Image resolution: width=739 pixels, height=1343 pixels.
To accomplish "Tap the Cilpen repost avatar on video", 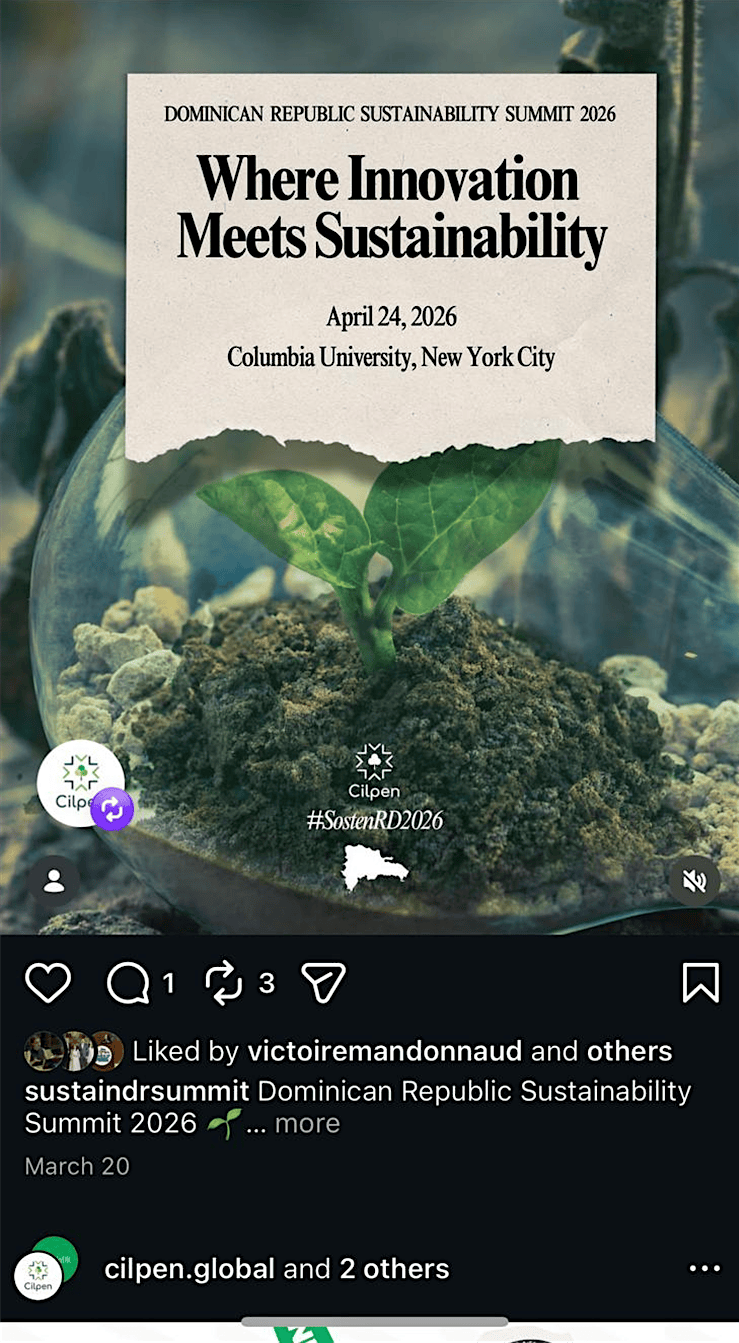I will click(81, 784).
